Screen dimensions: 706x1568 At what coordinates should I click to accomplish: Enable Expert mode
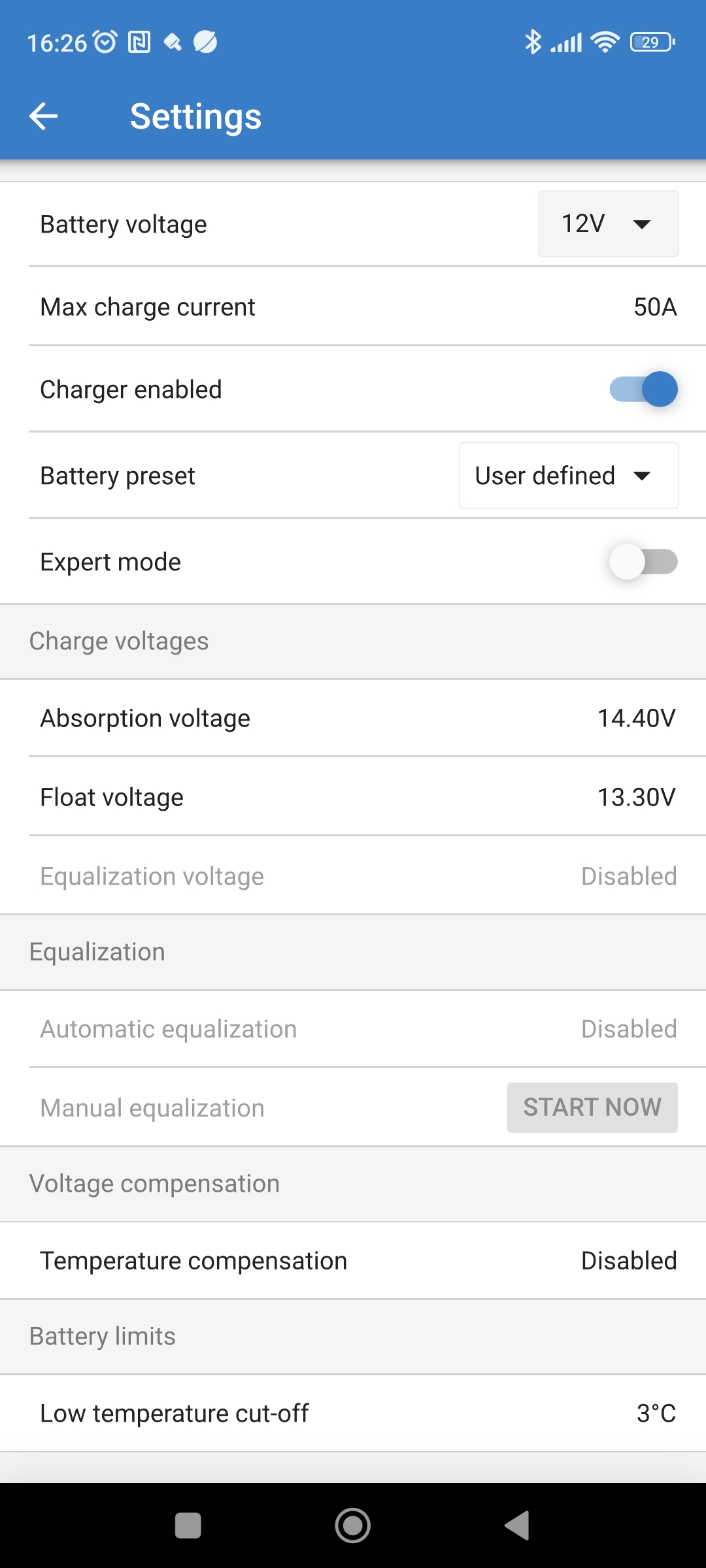pos(644,562)
